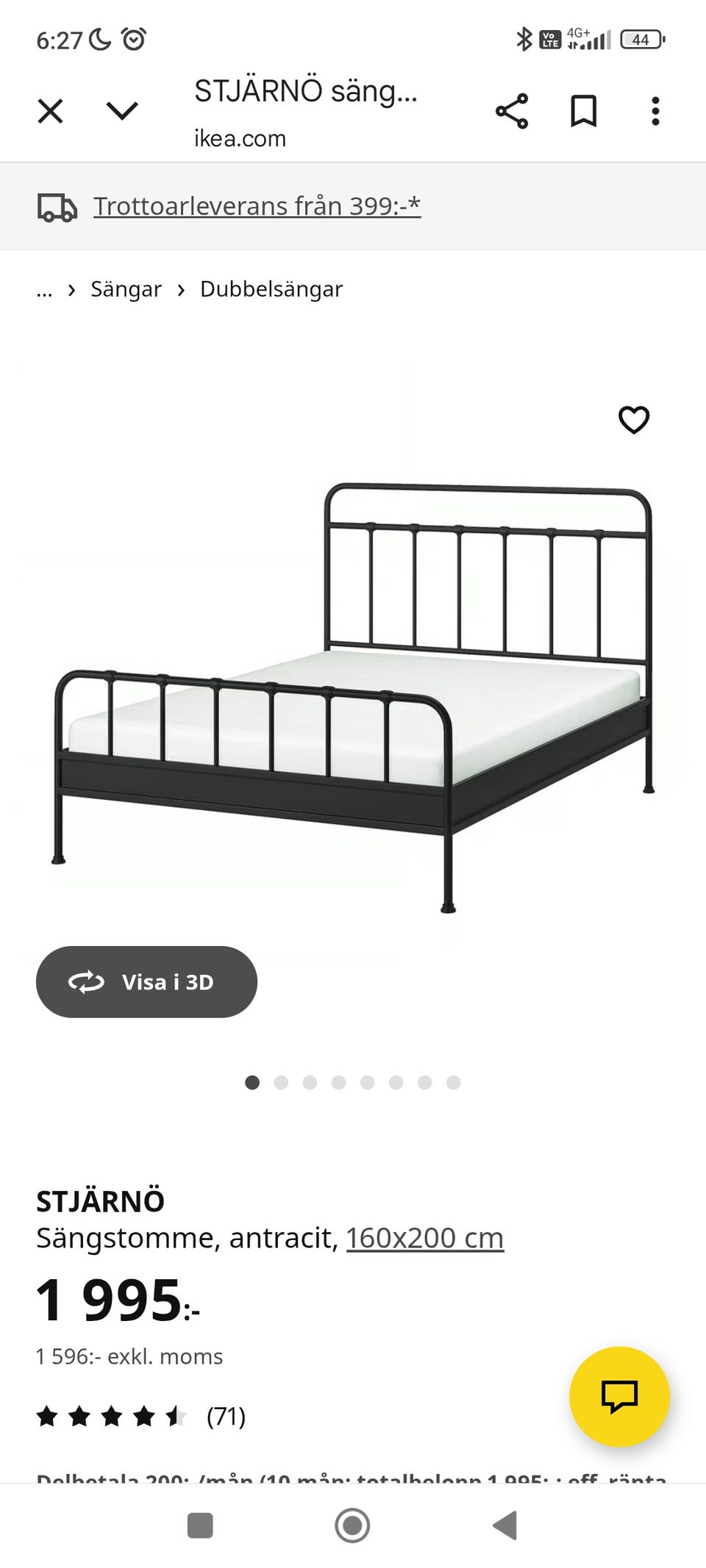Select the 160x200 cm size link

pyautogui.click(x=425, y=1238)
